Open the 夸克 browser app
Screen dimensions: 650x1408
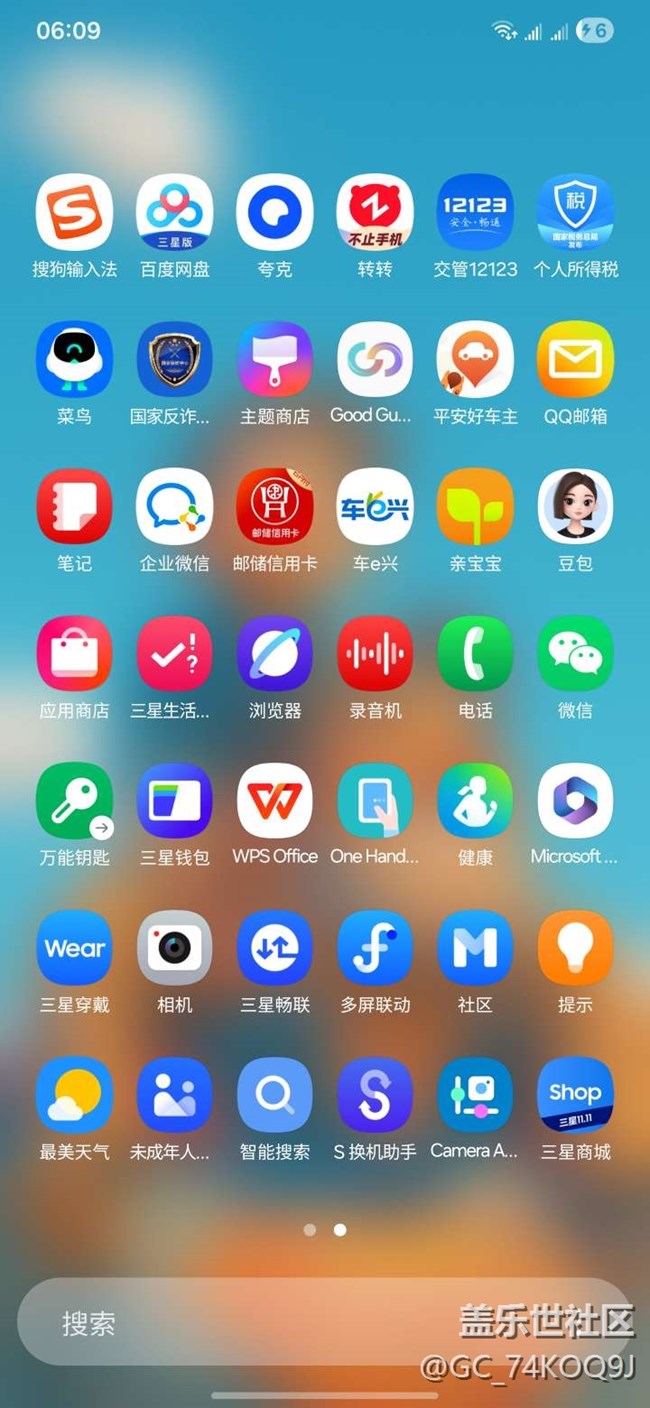(274, 212)
